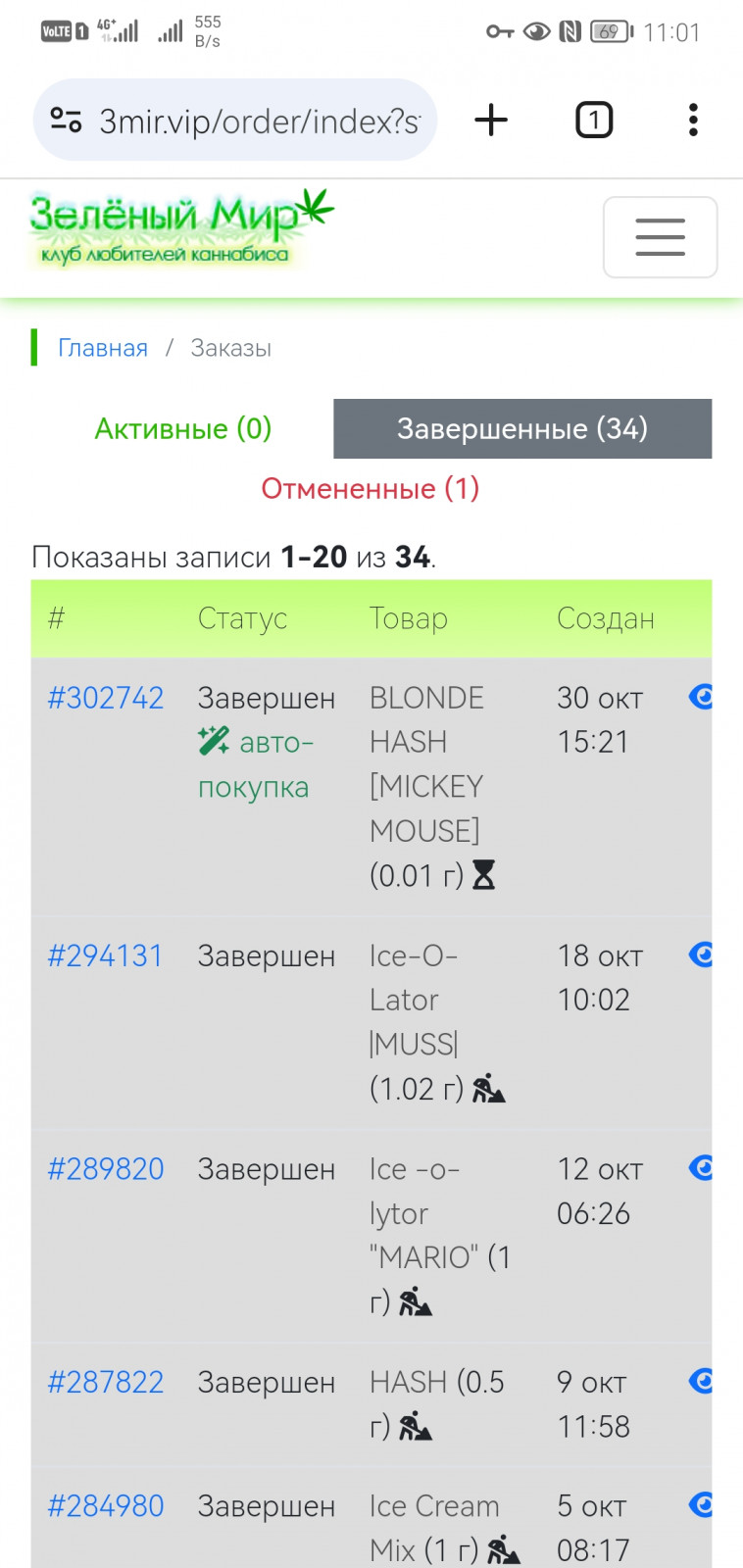Show the Отмененные (1) orders

coord(370,488)
